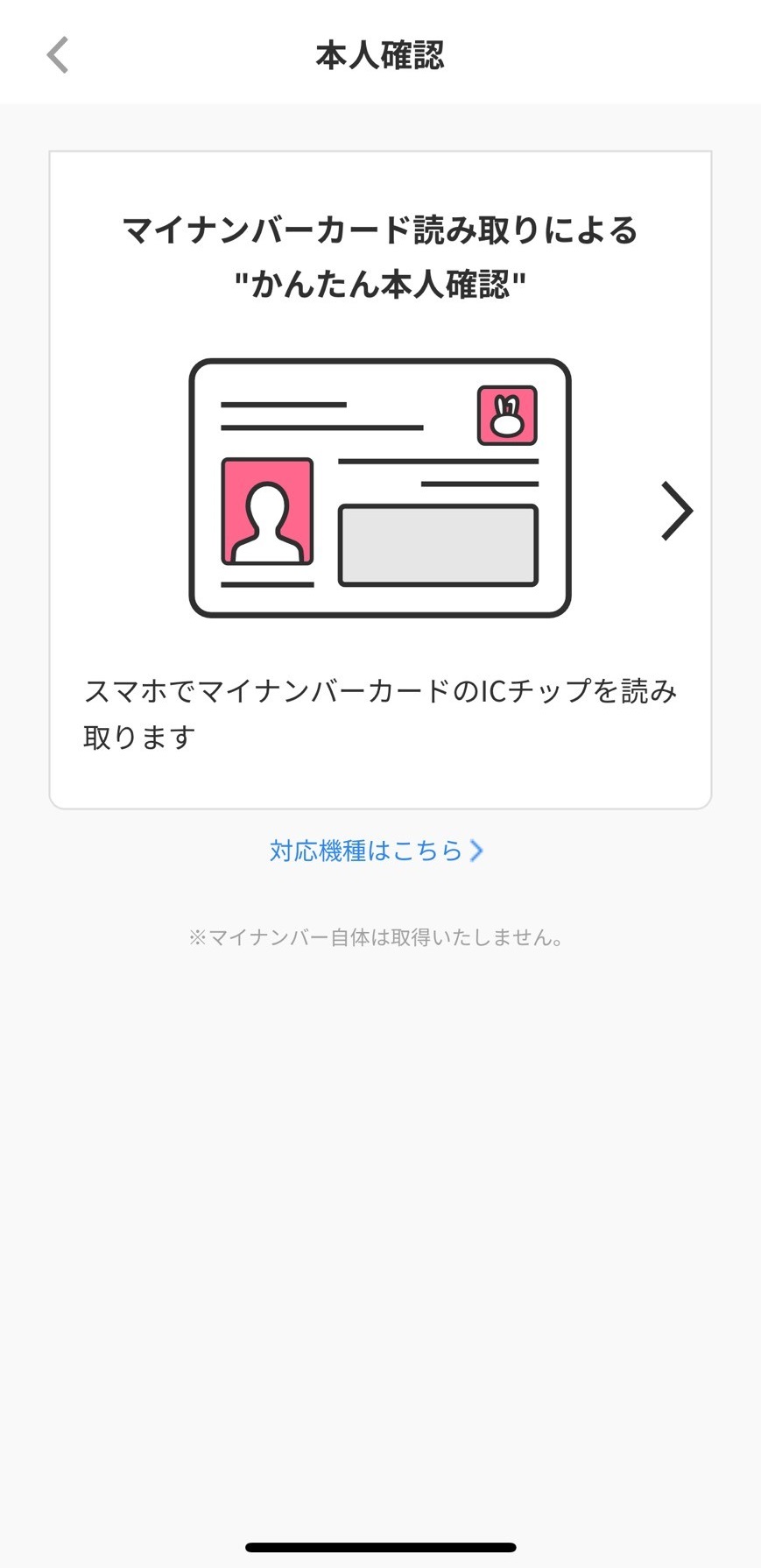Click the ※マイナンバー自体は取得いたしません disclaimer text
Viewport: 761px width, 1568px height.
(x=376, y=936)
